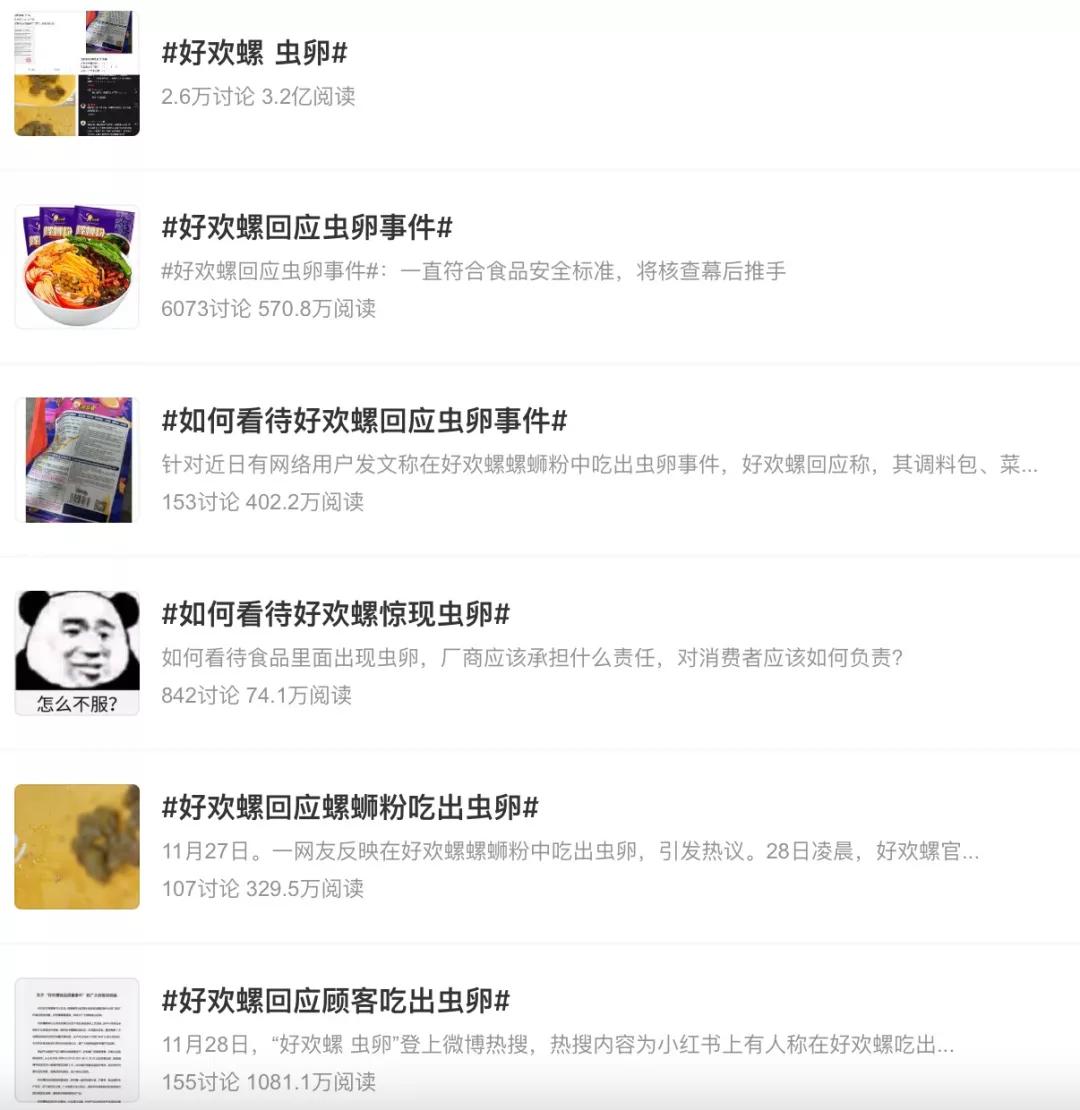Click the snail noodle bowl product thumbnail

coord(75,258)
